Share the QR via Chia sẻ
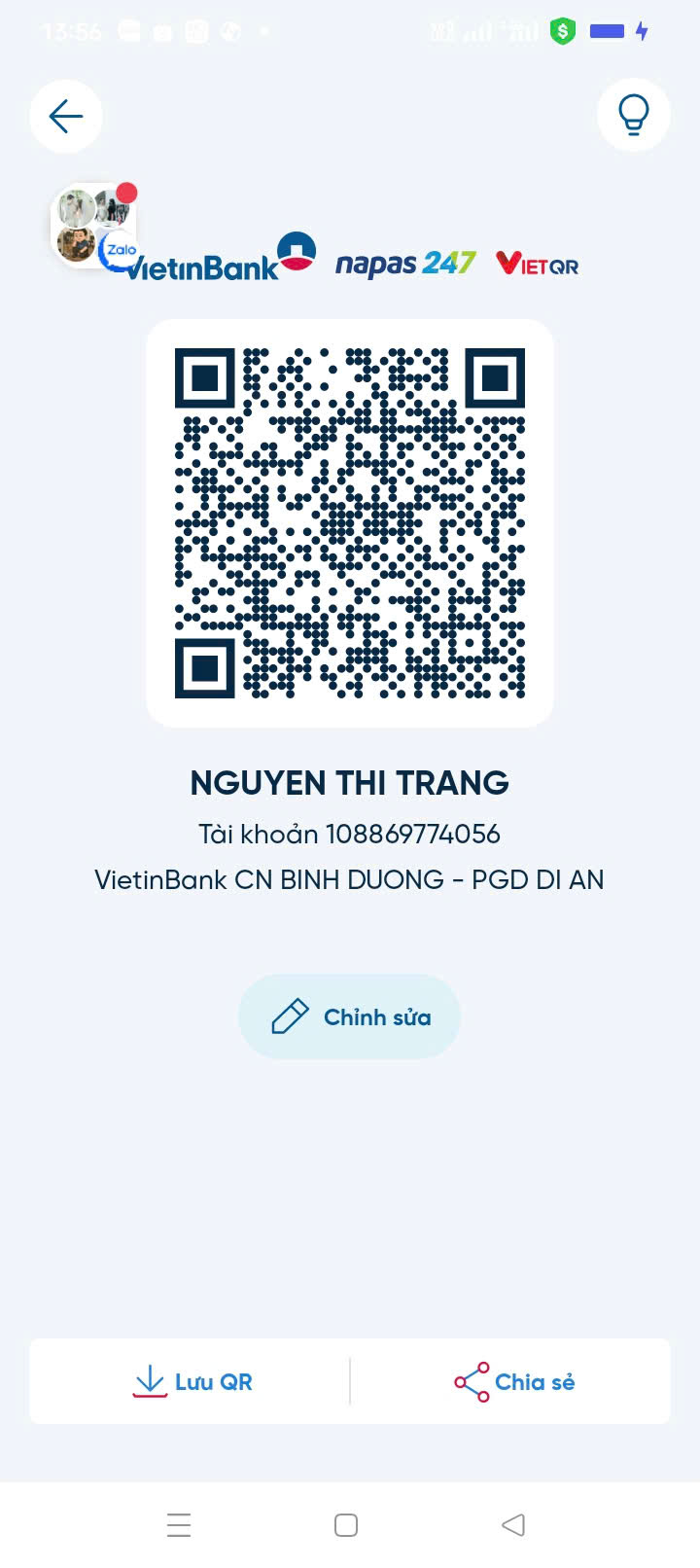 tap(513, 1381)
